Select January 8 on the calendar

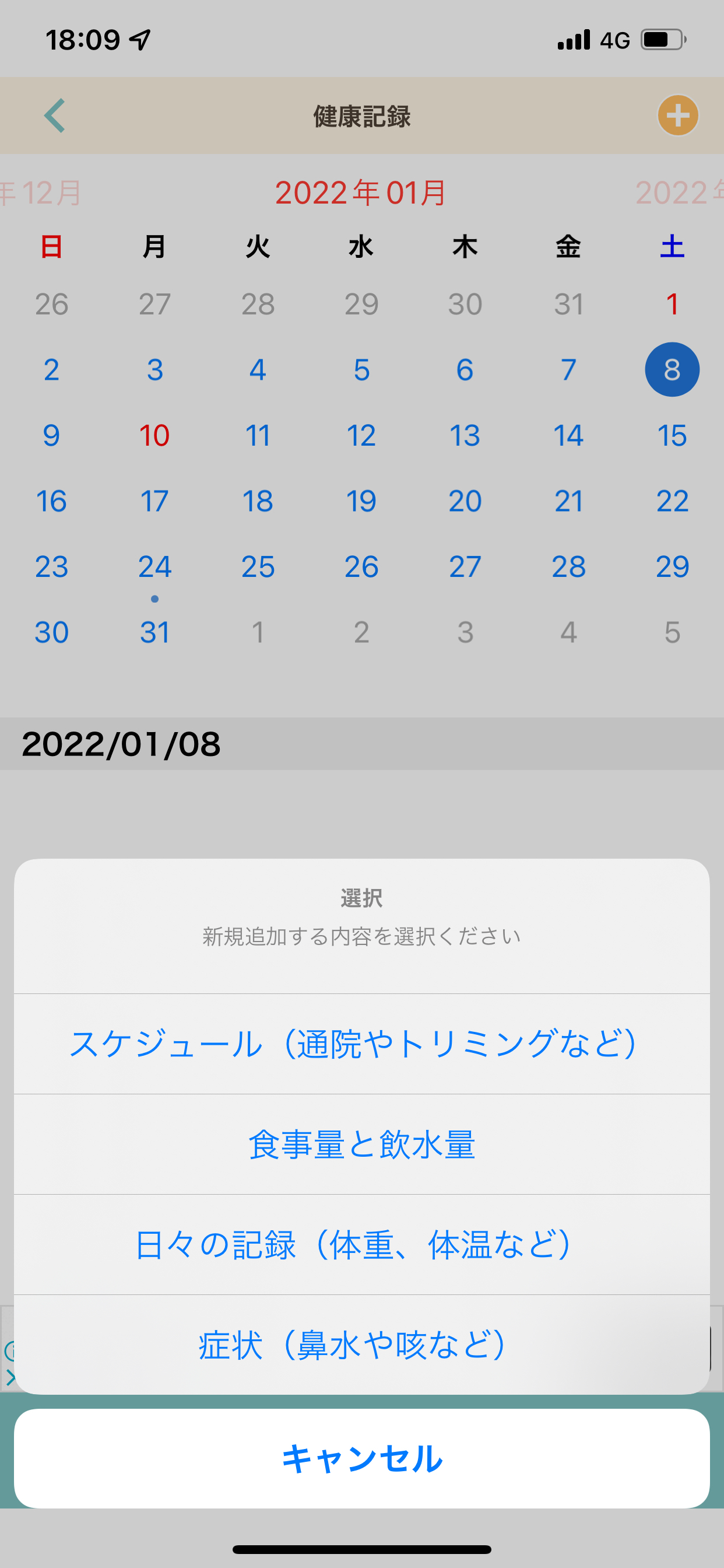pos(672,369)
